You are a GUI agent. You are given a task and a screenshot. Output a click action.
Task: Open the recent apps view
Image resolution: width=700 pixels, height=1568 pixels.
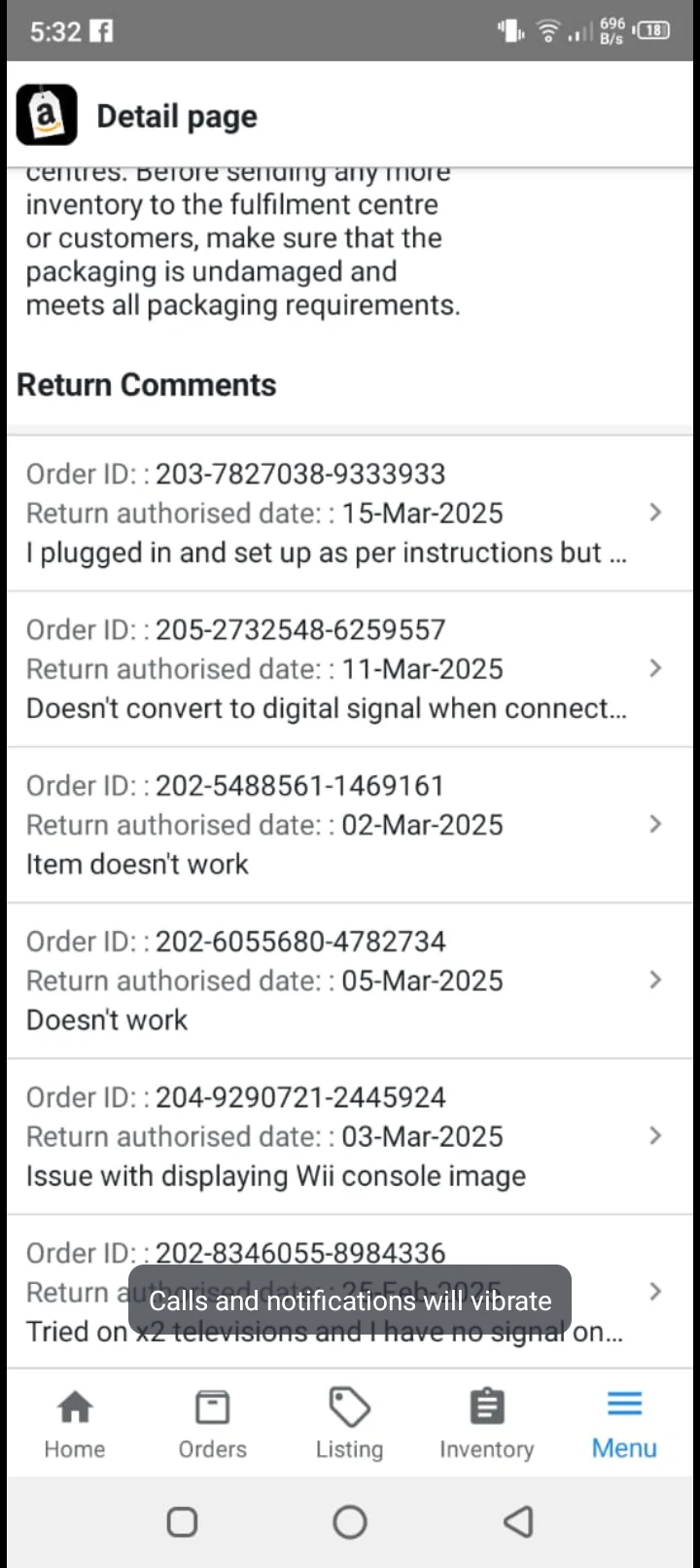click(182, 1521)
